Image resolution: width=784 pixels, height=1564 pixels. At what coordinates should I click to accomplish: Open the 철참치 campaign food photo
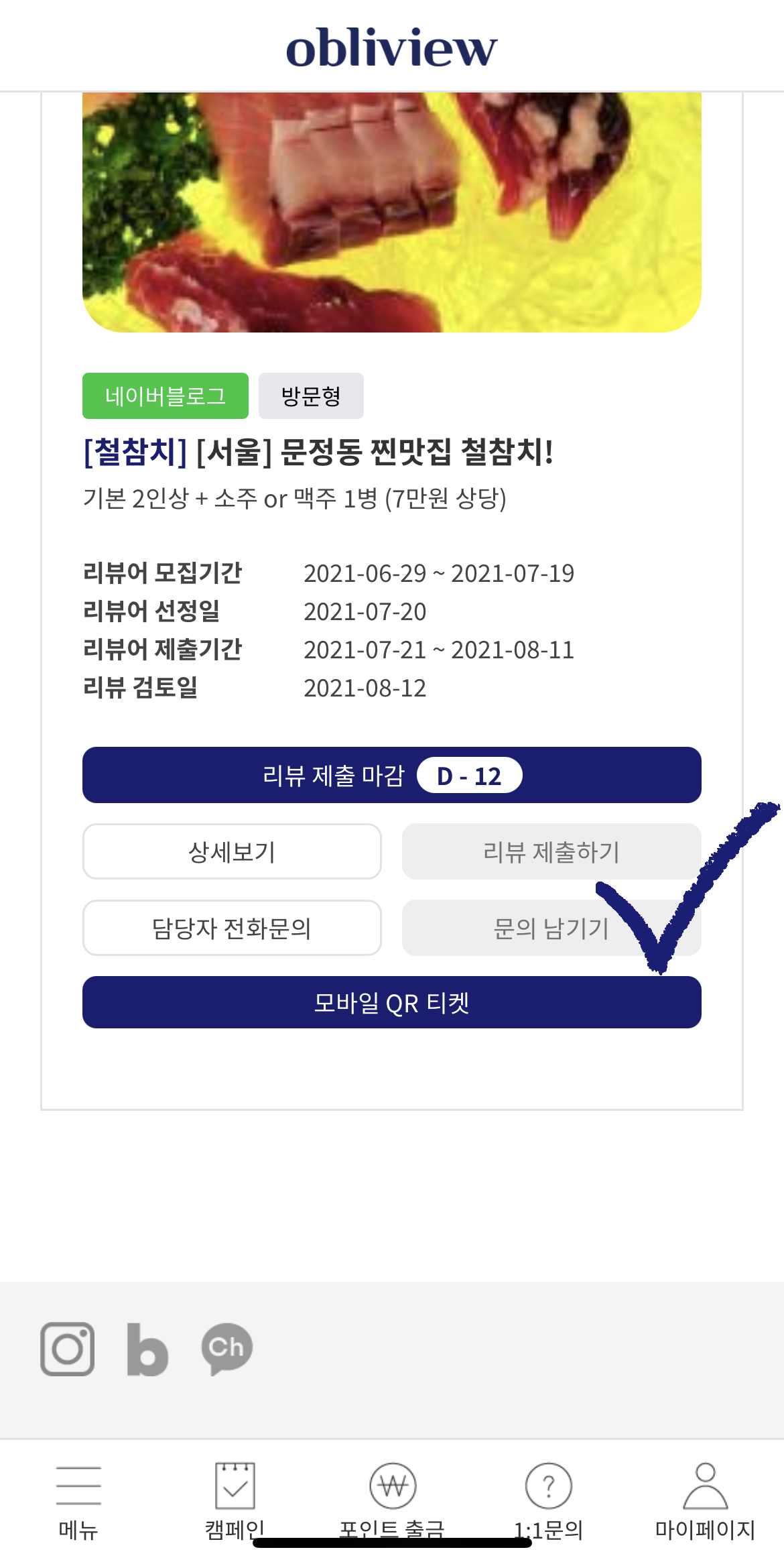pos(392,212)
